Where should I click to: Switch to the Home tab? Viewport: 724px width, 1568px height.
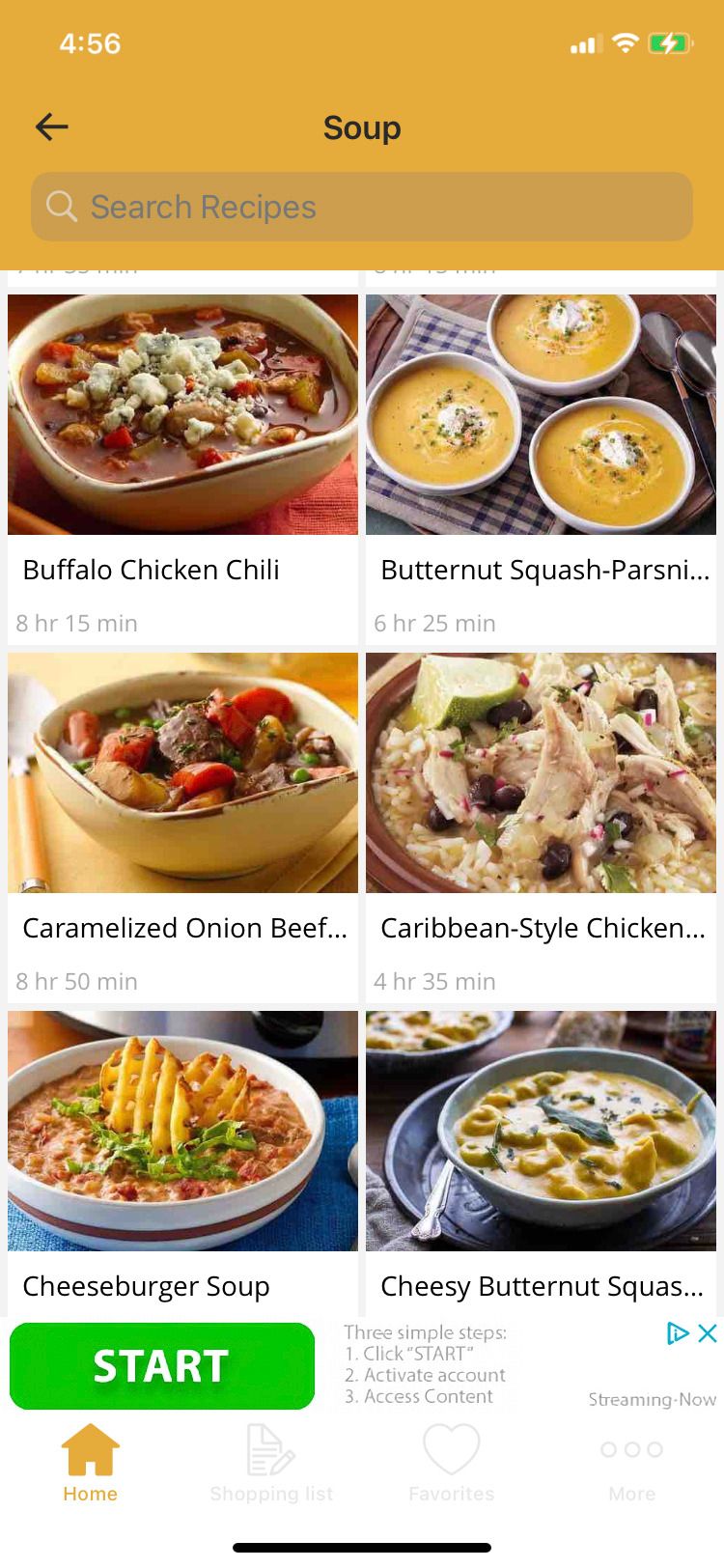coord(91,1464)
